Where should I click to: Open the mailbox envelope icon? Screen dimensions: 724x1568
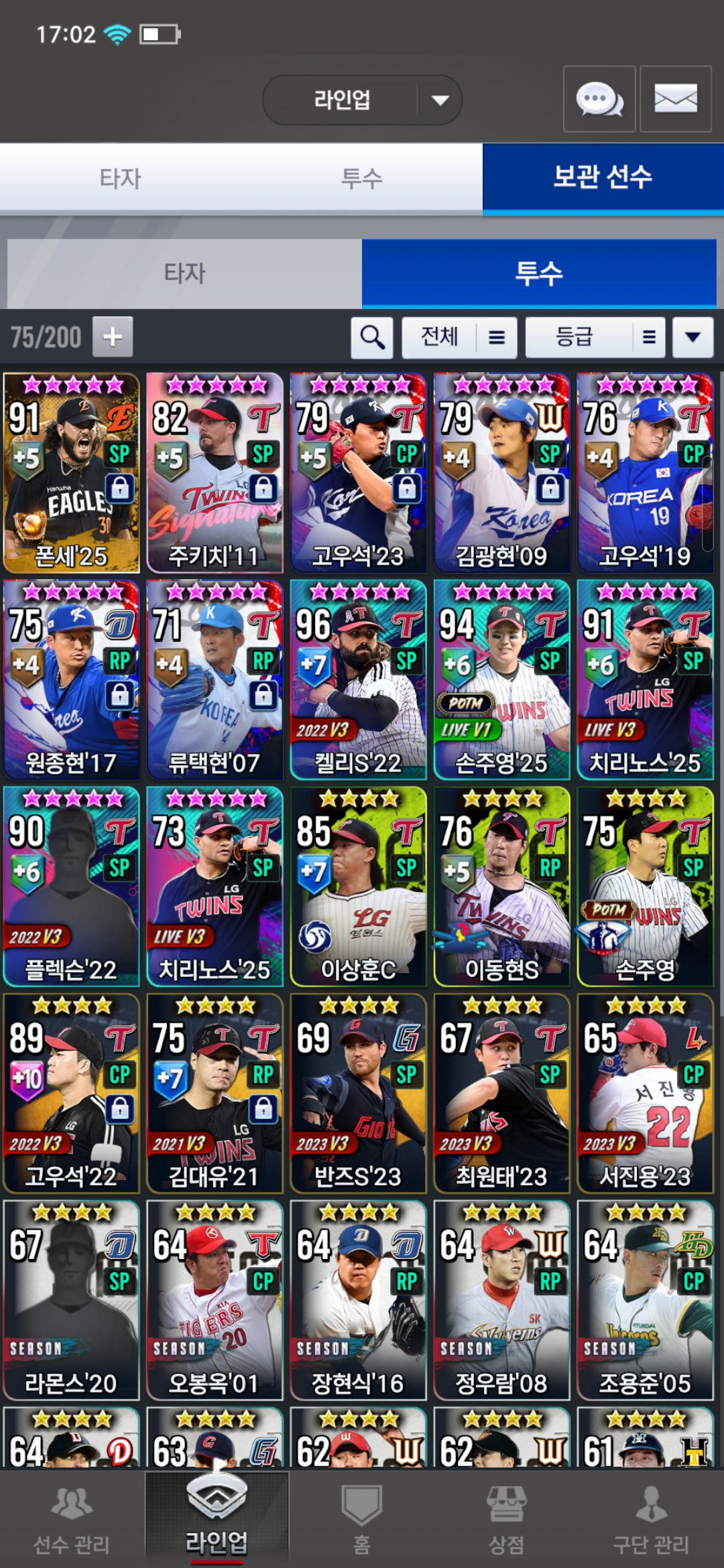pyautogui.click(x=675, y=99)
